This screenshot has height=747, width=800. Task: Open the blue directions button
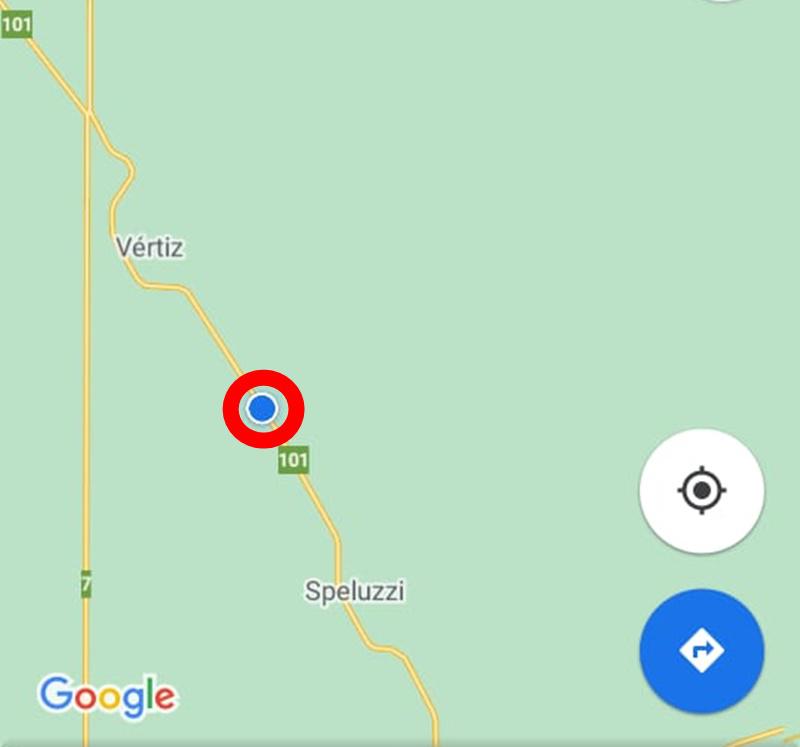701,651
